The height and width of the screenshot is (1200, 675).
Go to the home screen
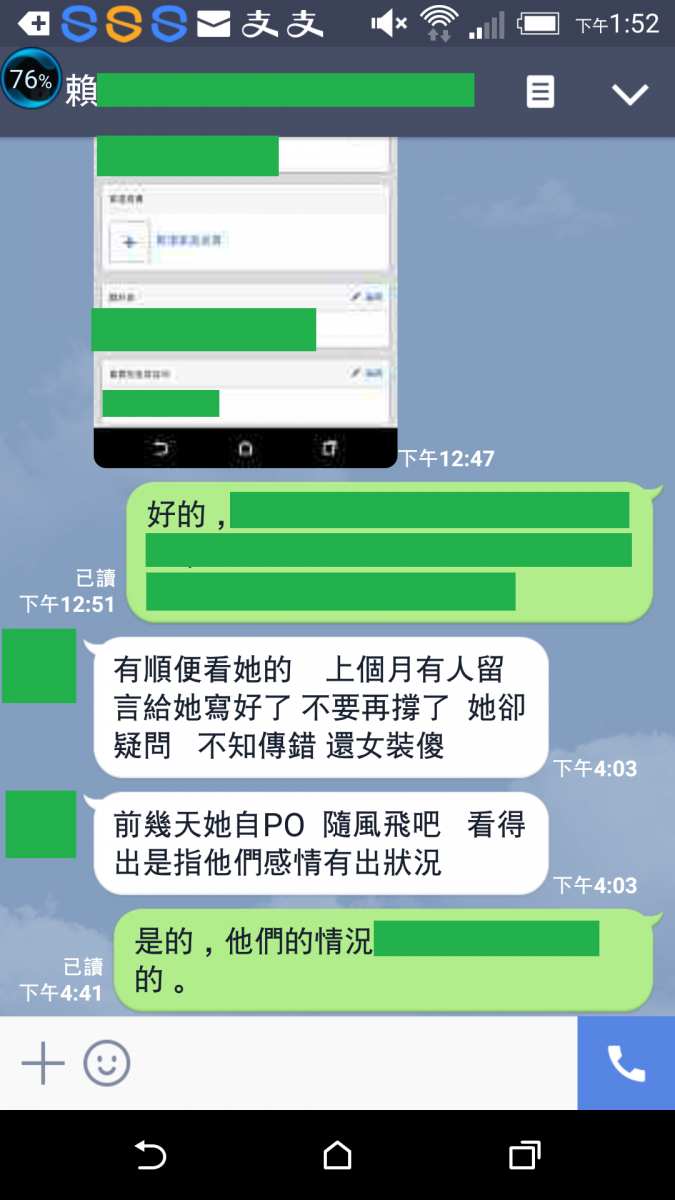point(338,1156)
